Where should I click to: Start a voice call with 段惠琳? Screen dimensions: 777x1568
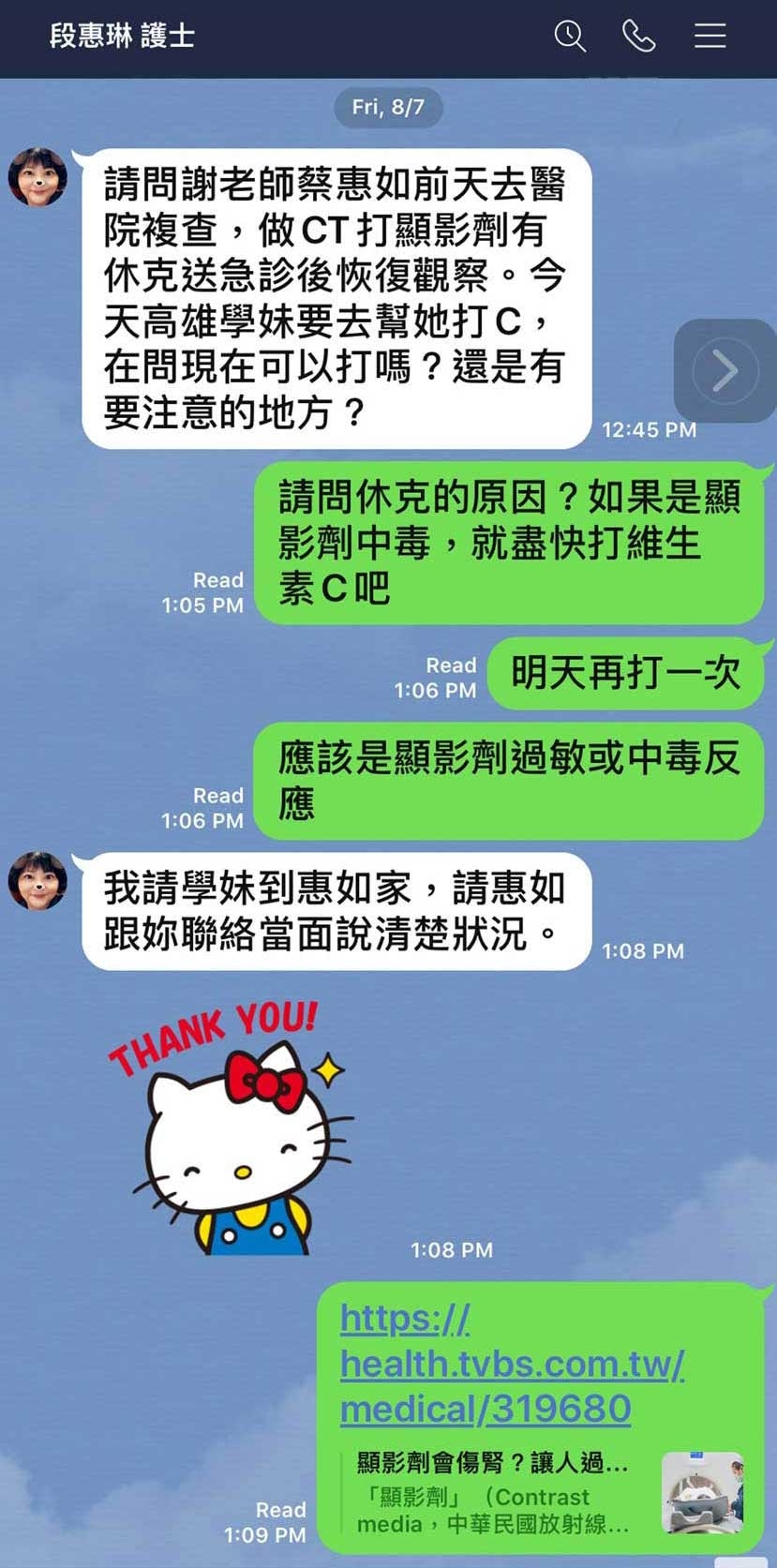(638, 37)
